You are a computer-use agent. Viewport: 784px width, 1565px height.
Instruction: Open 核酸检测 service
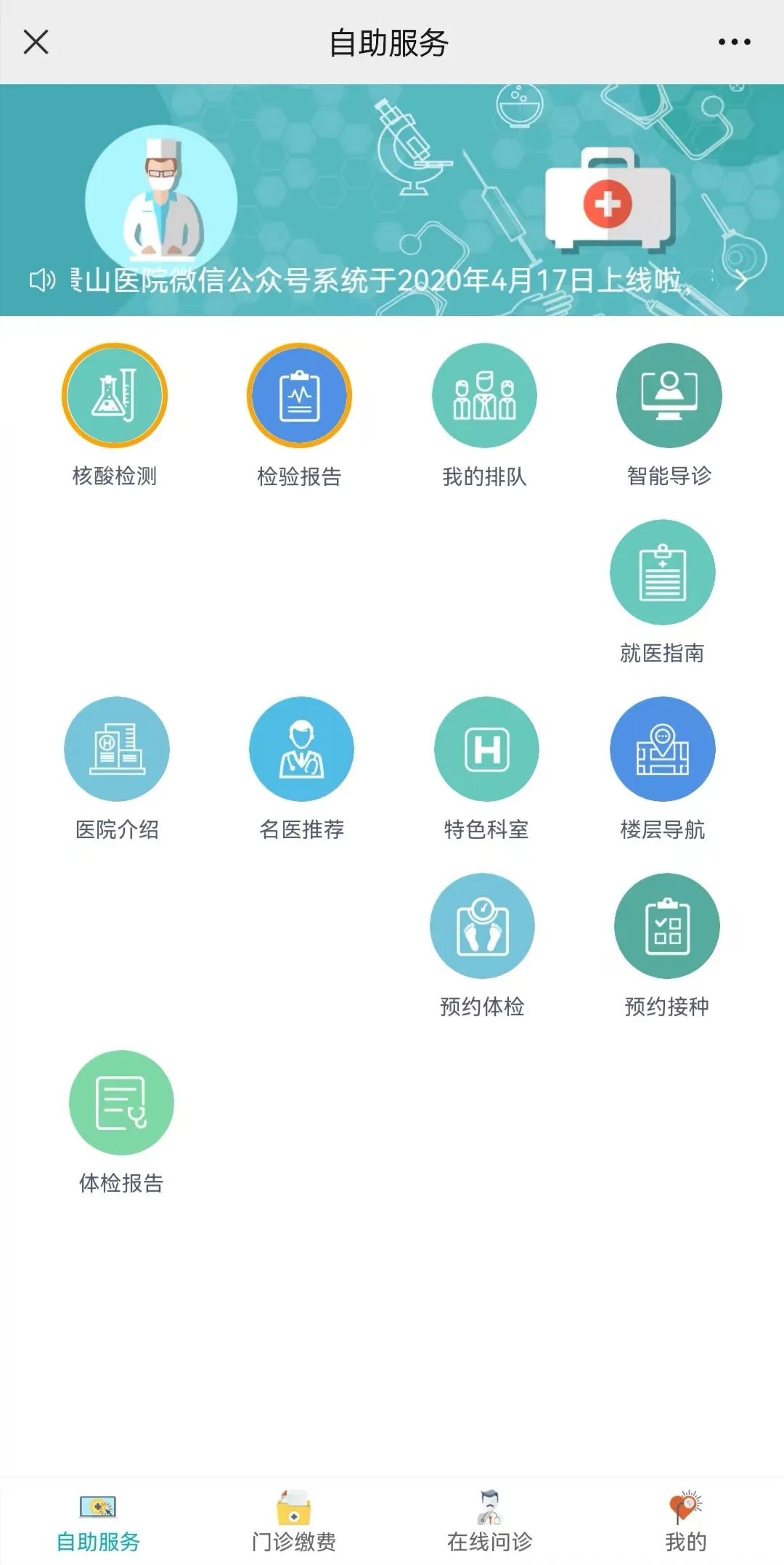click(x=115, y=396)
